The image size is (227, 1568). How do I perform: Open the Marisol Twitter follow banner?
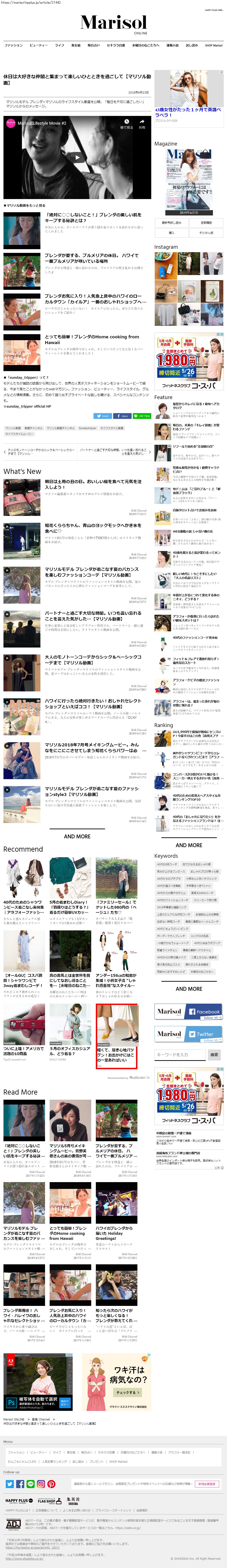pos(189,1034)
